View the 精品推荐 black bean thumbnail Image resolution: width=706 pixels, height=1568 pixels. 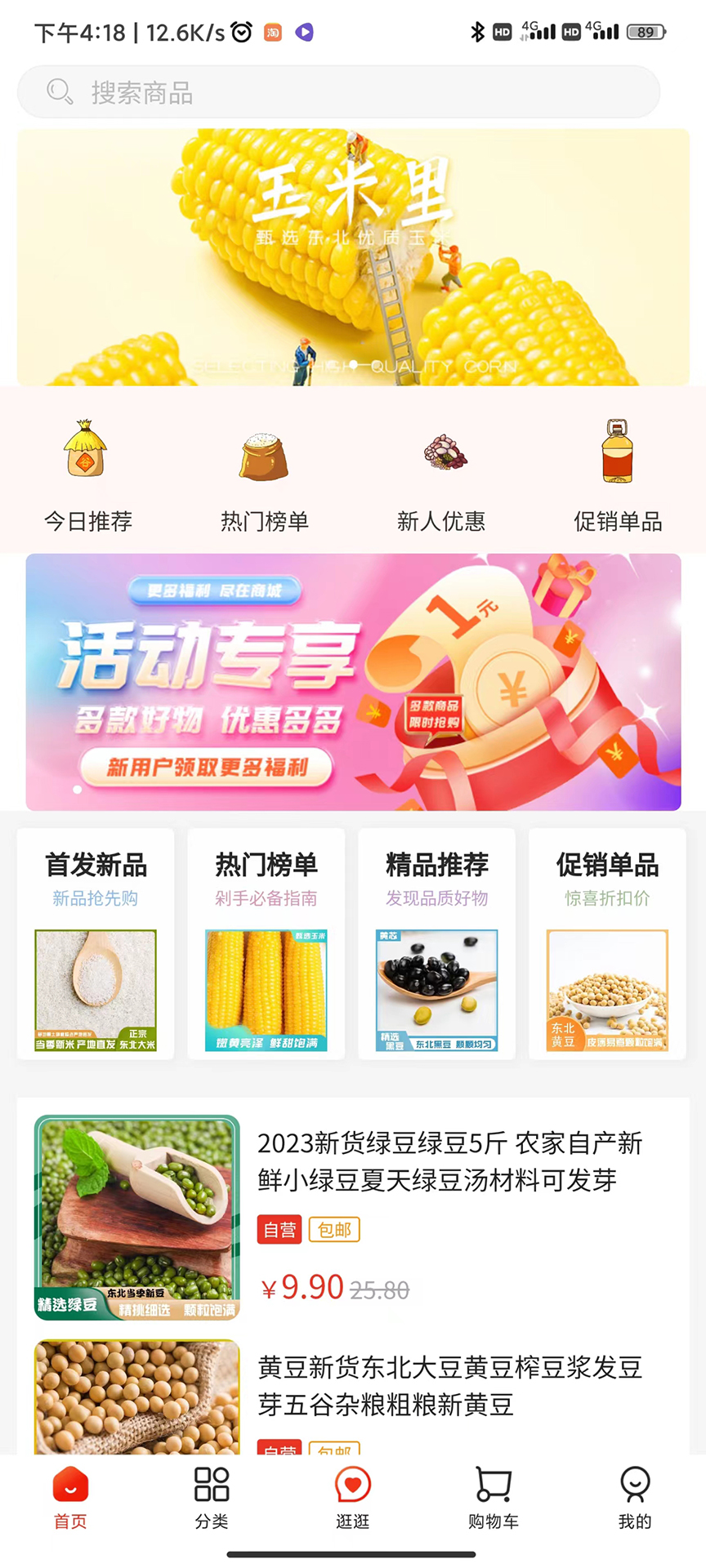pos(436,990)
